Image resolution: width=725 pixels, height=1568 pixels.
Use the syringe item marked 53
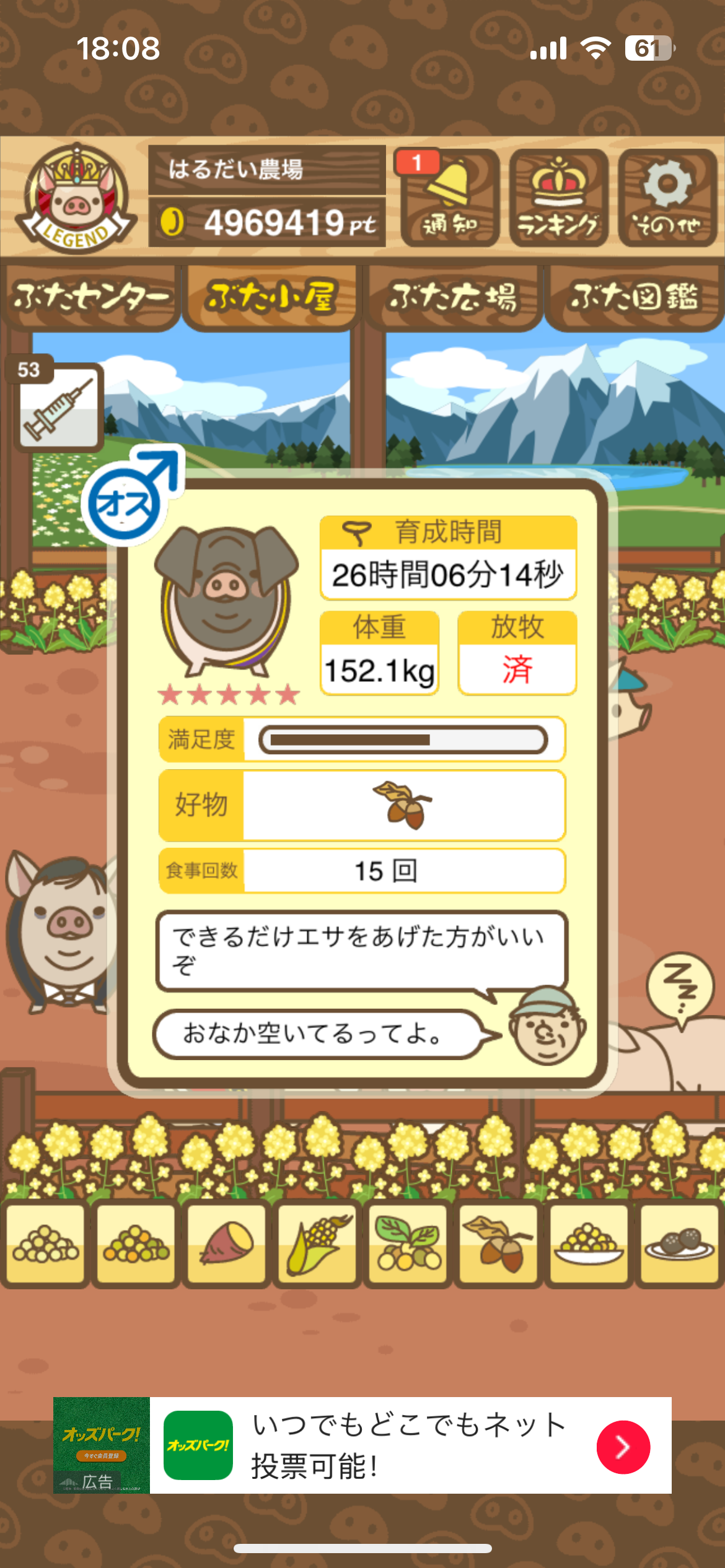(x=59, y=406)
